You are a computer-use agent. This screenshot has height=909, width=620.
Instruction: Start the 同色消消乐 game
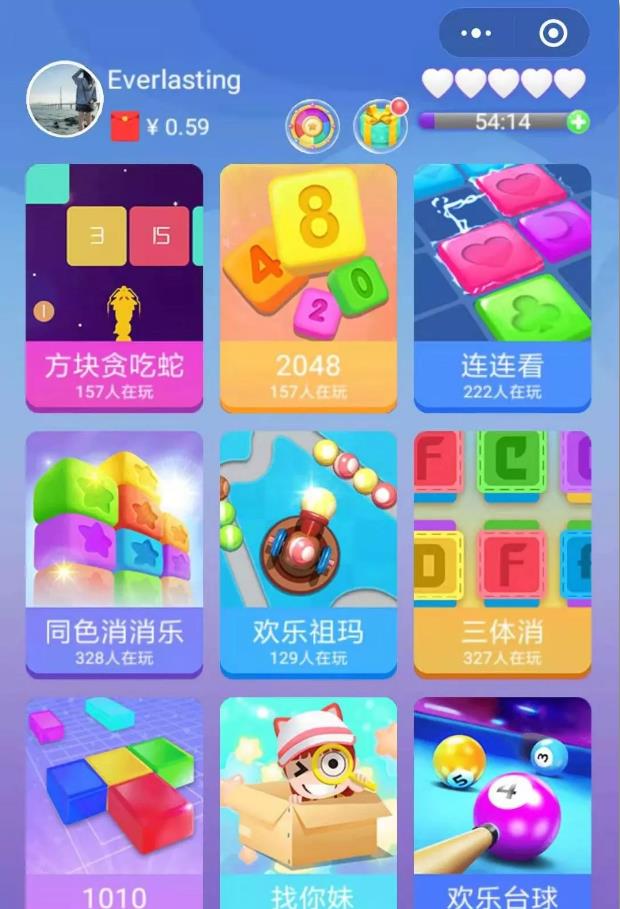pyautogui.click(x=114, y=553)
